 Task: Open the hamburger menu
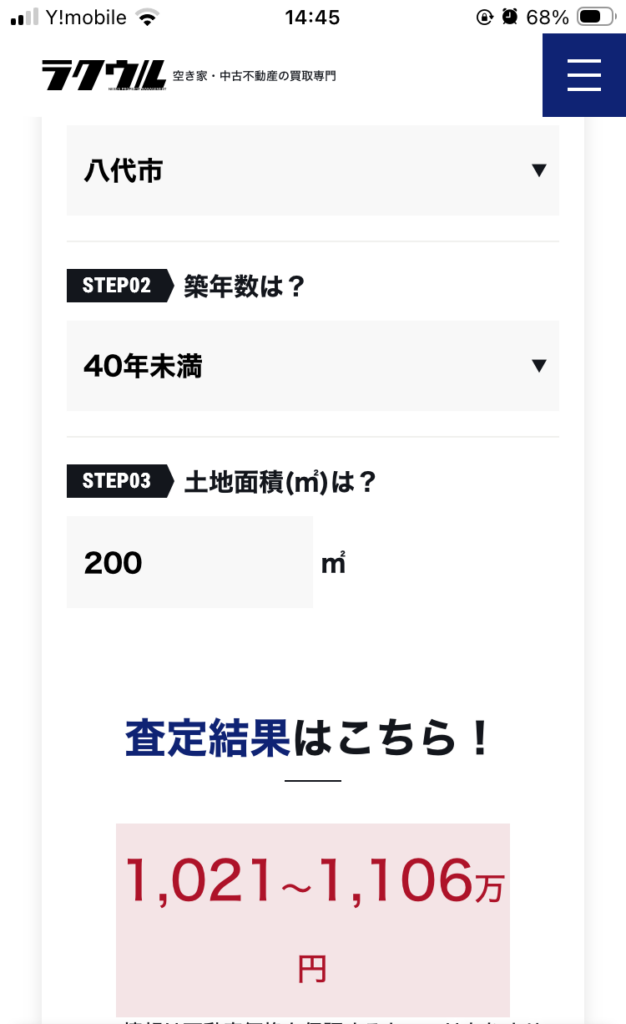point(583,75)
